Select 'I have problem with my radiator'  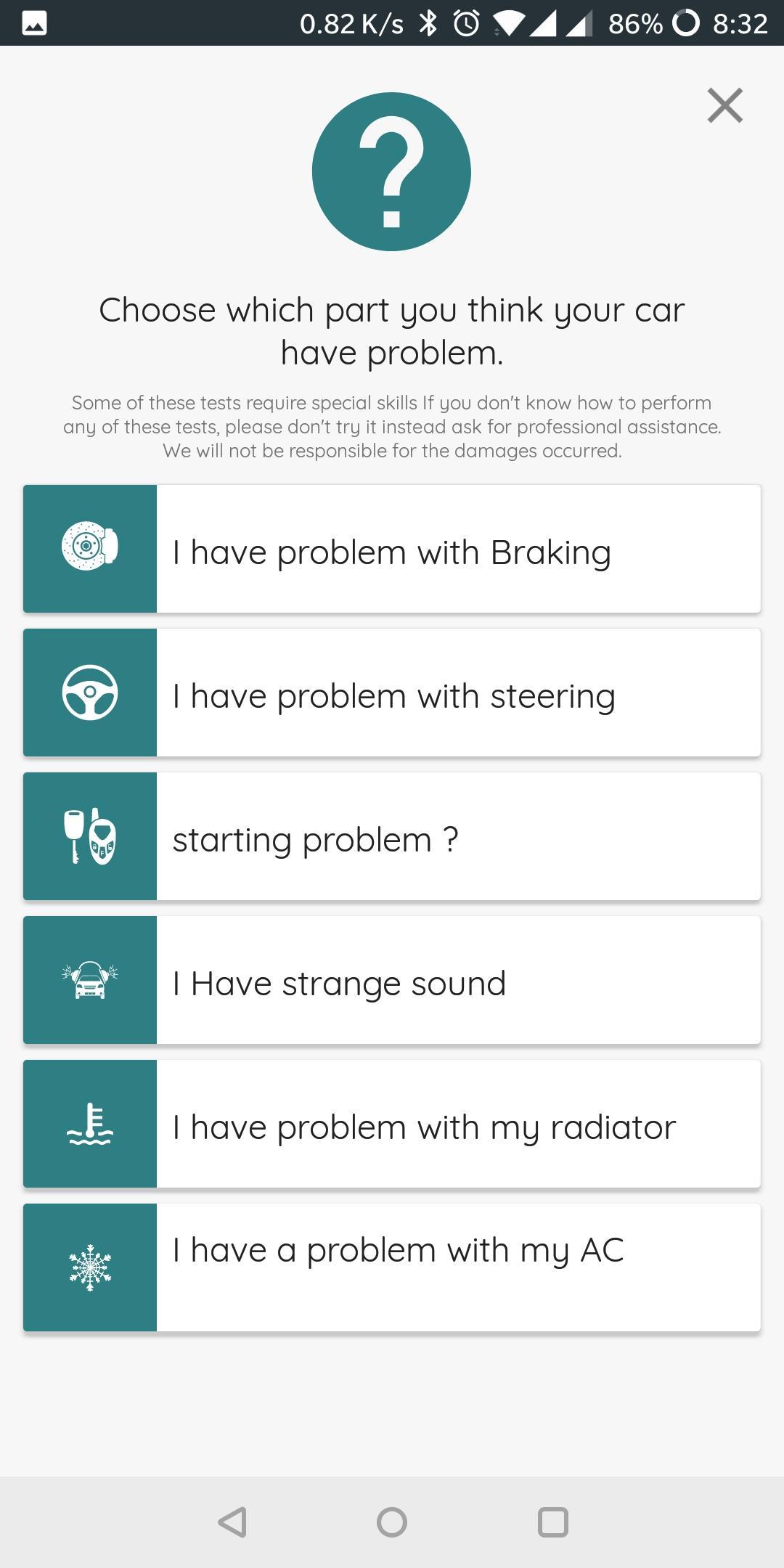[392, 1124]
